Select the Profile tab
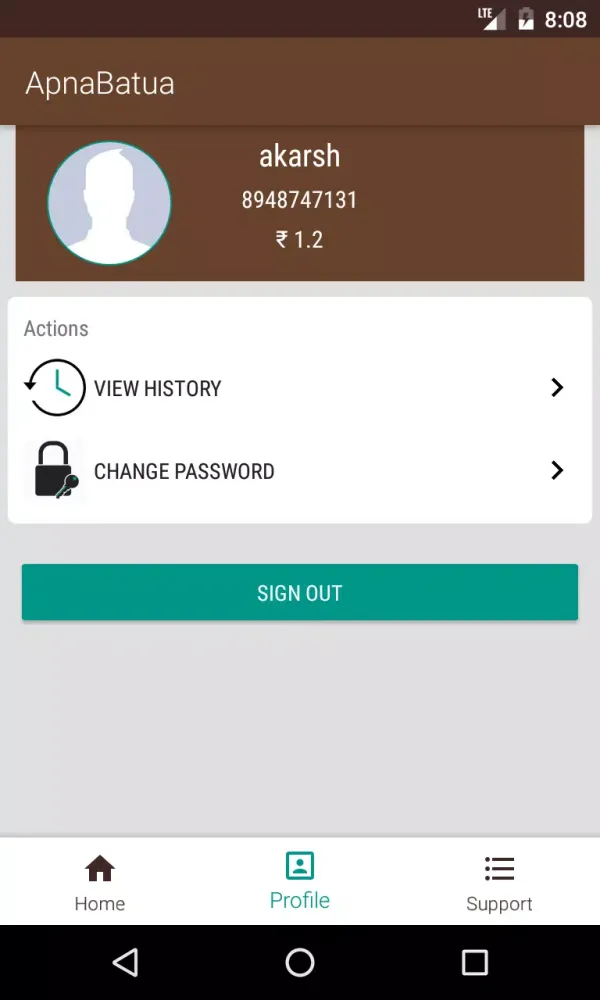600x1000 pixels. pyautogui.click(x=300, y=882)
